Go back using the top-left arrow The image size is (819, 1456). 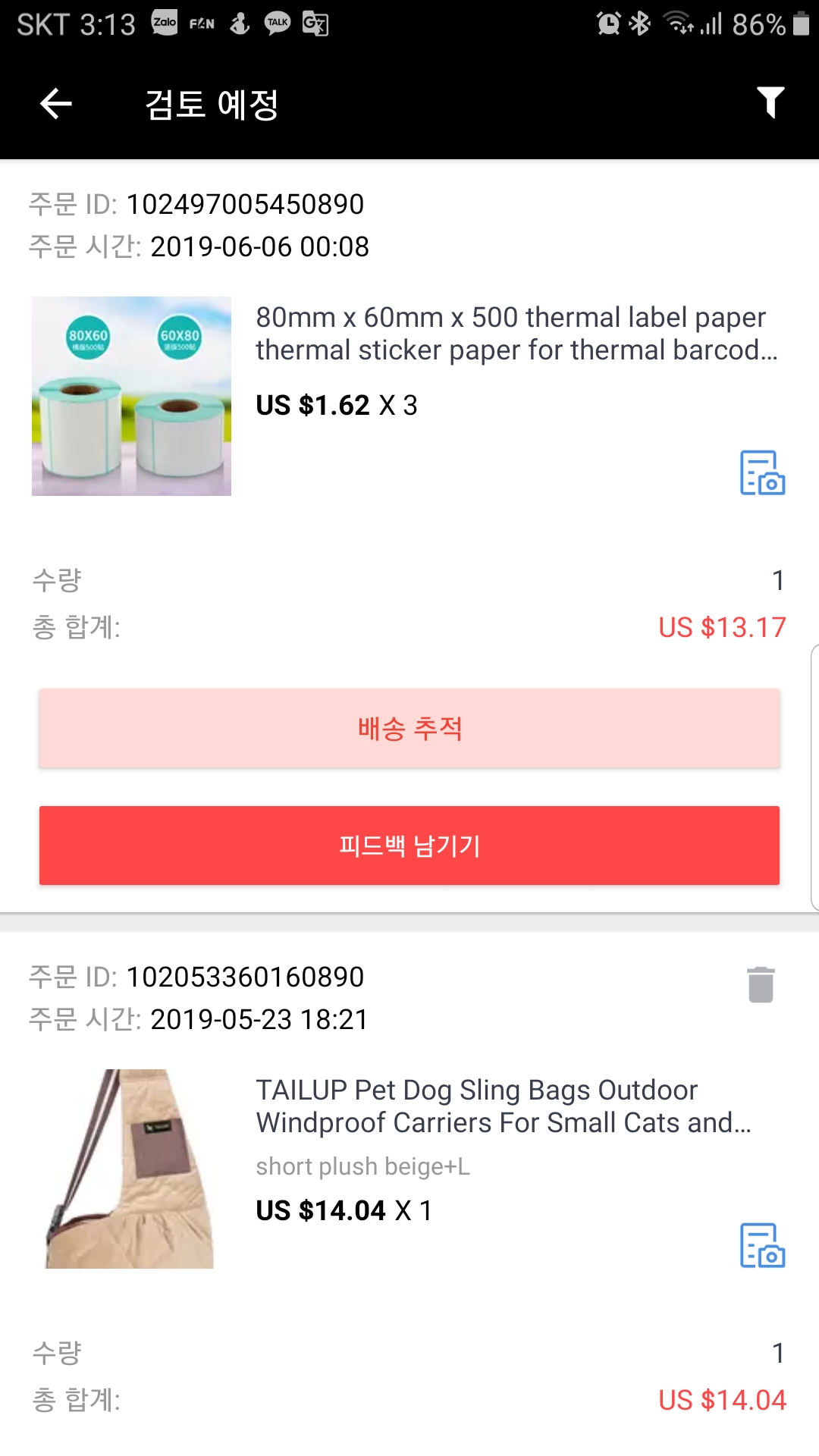pos(55,104)
